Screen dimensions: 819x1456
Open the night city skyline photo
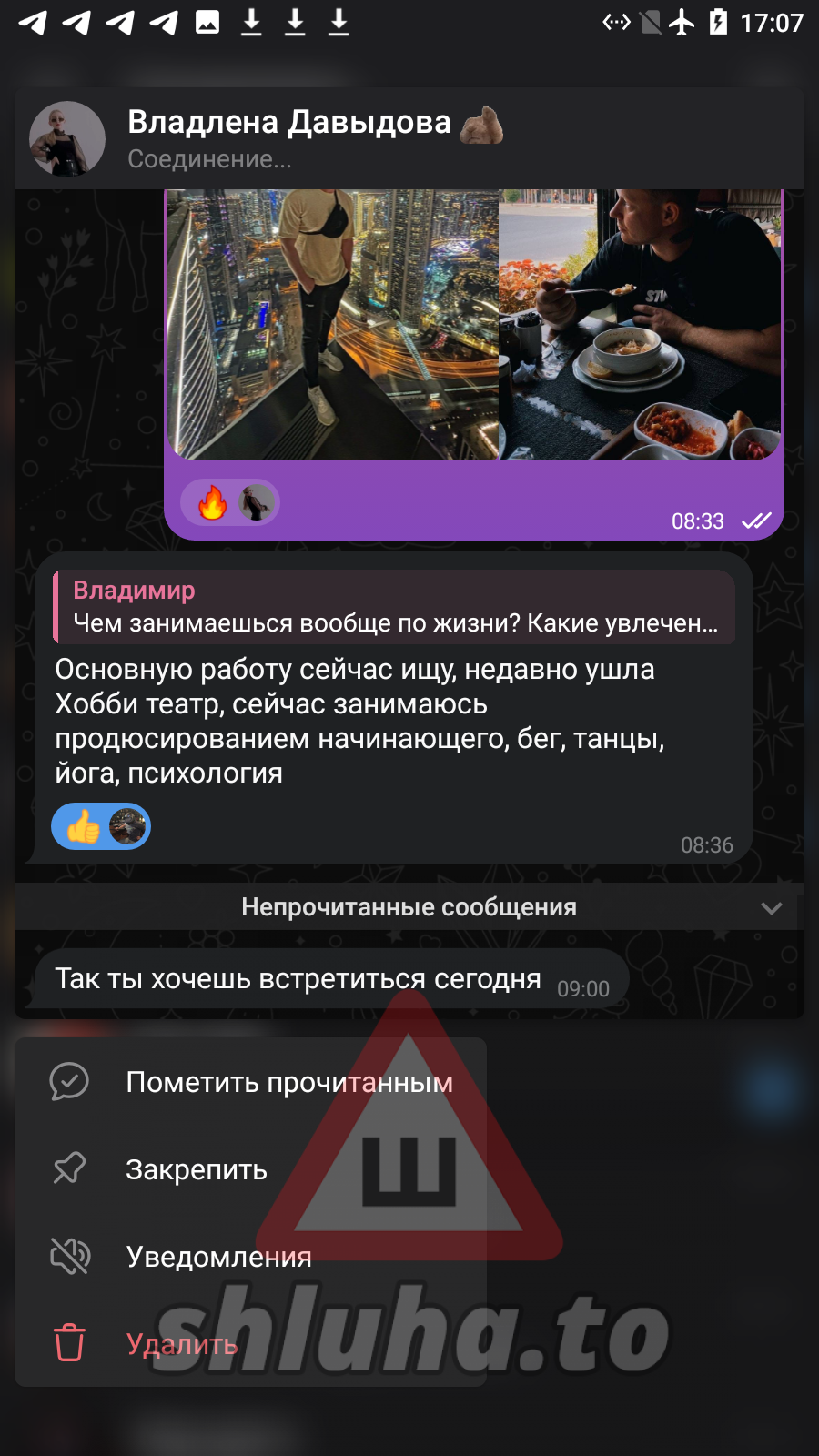point(333,325)
